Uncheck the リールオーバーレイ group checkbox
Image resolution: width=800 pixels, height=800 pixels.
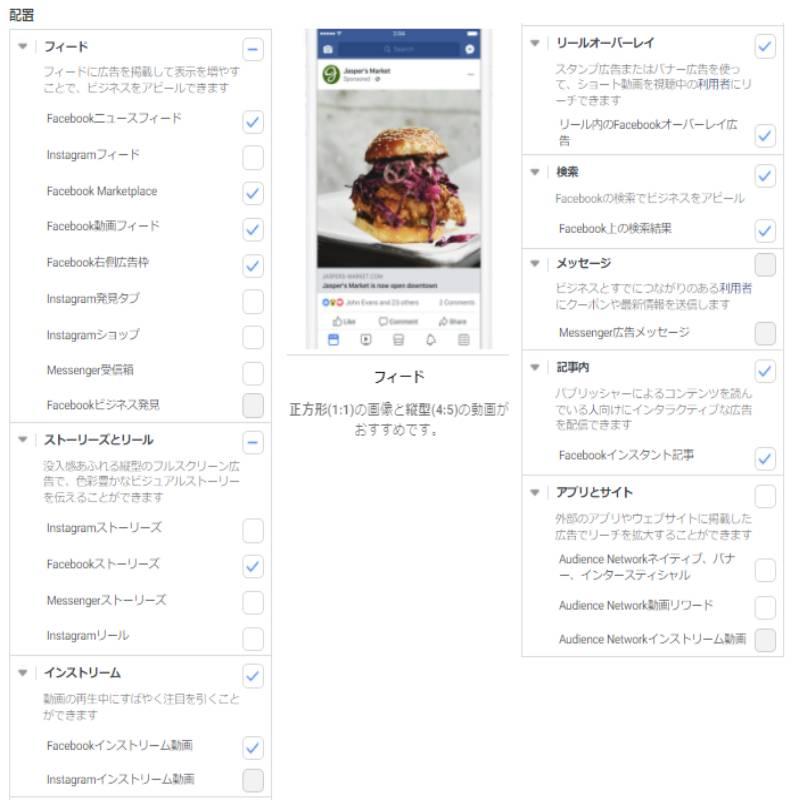click(x=765, y=46)
